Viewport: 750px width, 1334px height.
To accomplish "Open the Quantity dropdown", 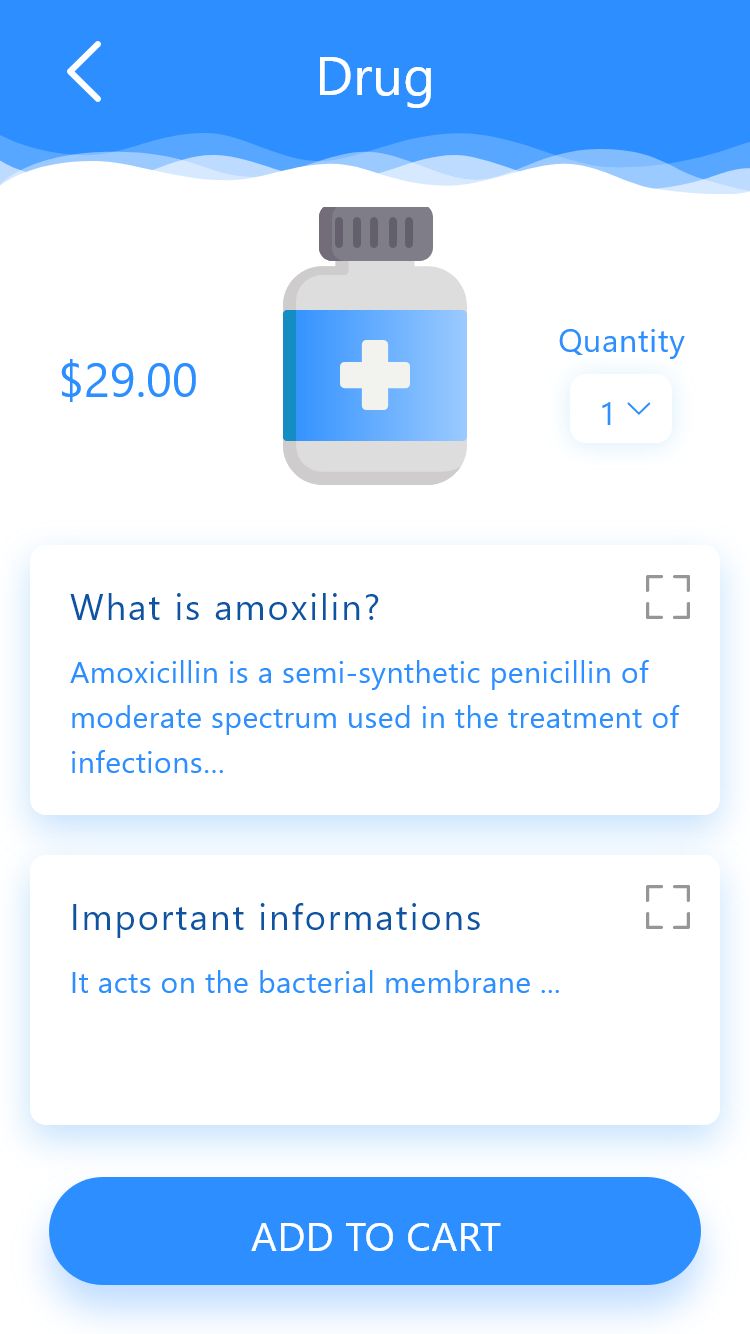I will [x=621, y=409].
